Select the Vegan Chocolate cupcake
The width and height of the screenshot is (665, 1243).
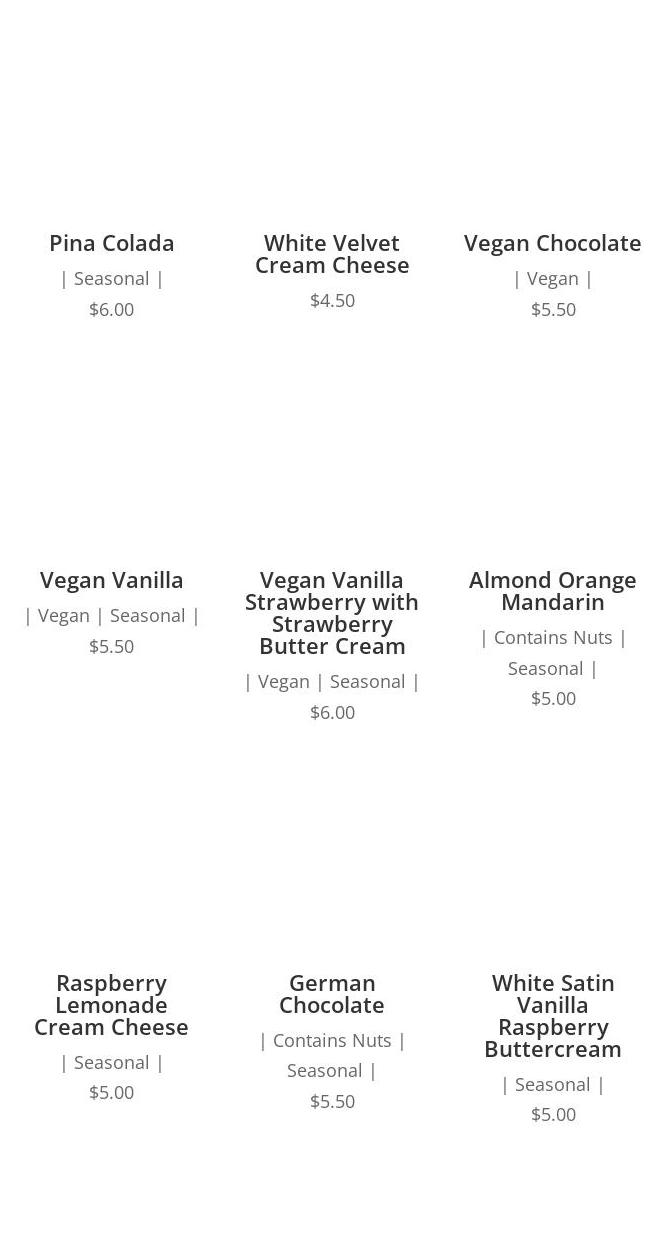point(552,243)
